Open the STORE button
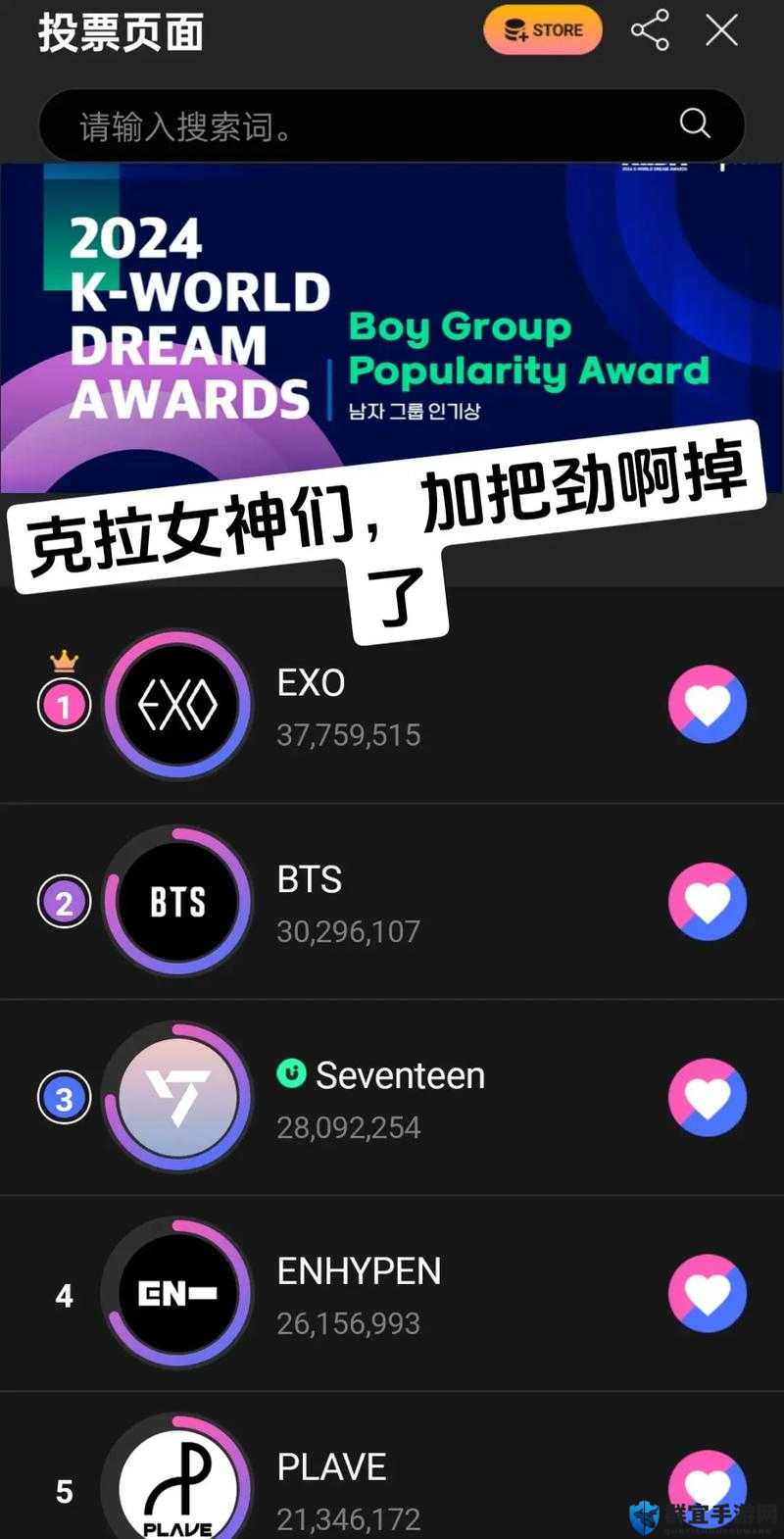Image resolution: width=784 pixels, height=1539 pixels. 543,30
